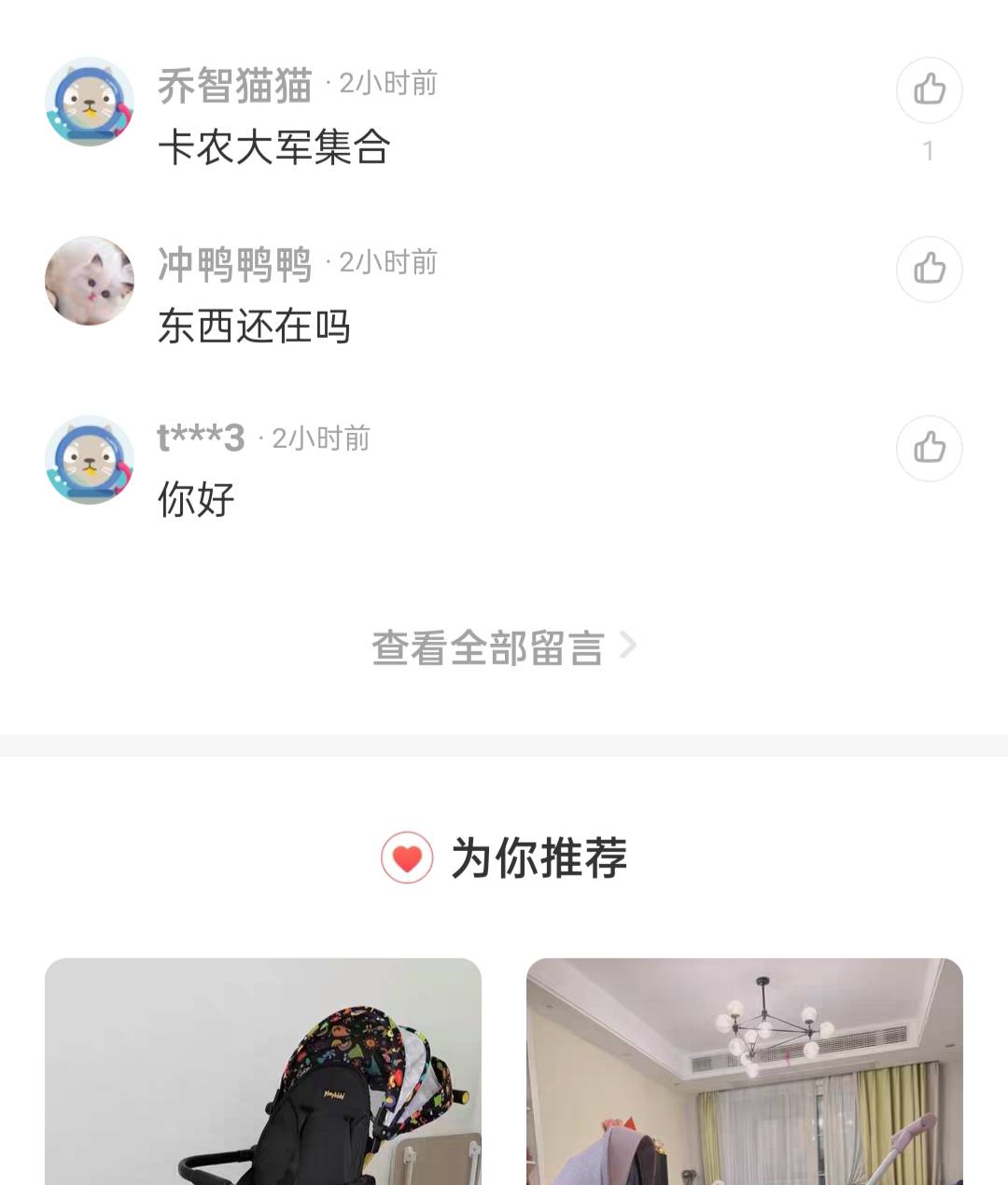This screenshot has height=1185, width=1008.
Task: Open 乔智猫猫's profile avatar
Action: click(x=90, y=102)
